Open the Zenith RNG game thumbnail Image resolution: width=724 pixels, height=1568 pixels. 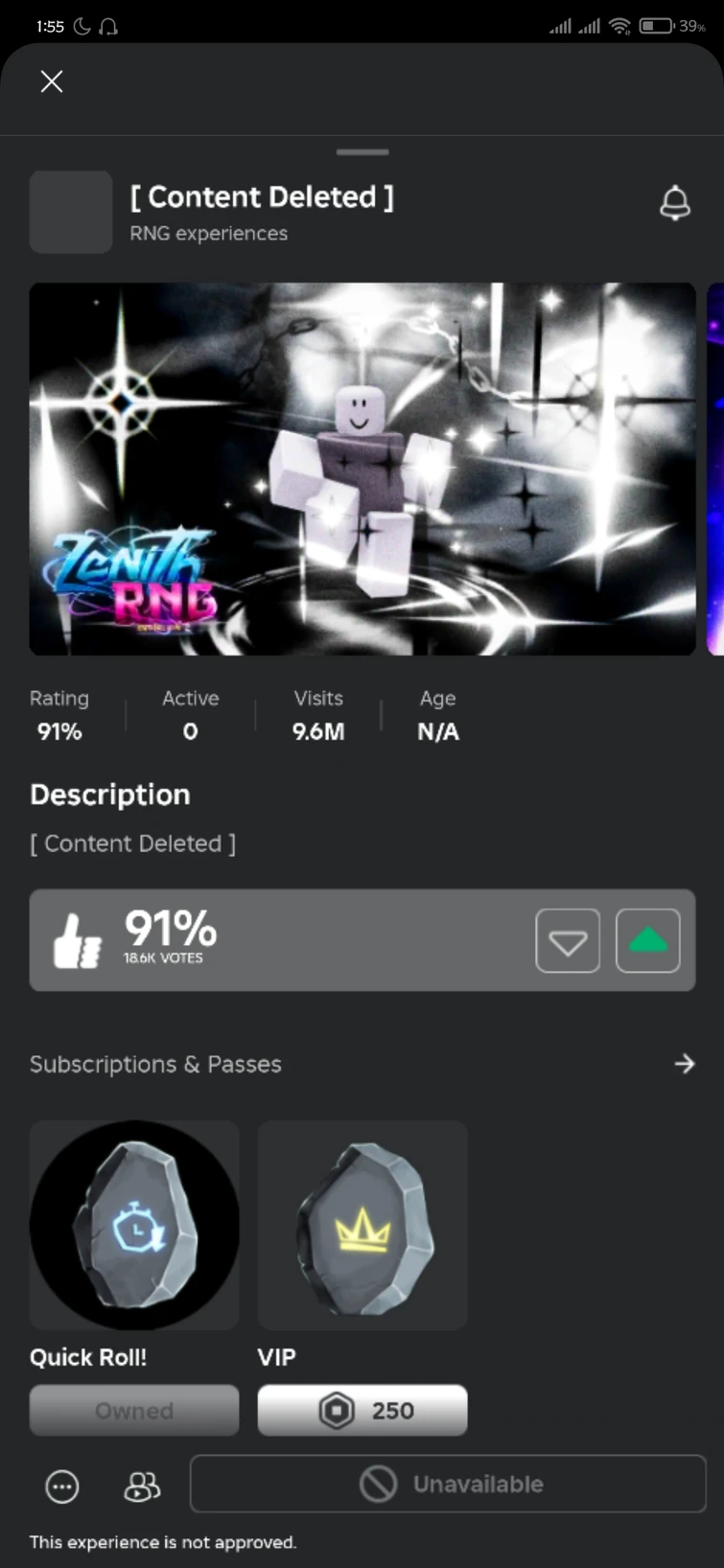[x=362, y=468]
